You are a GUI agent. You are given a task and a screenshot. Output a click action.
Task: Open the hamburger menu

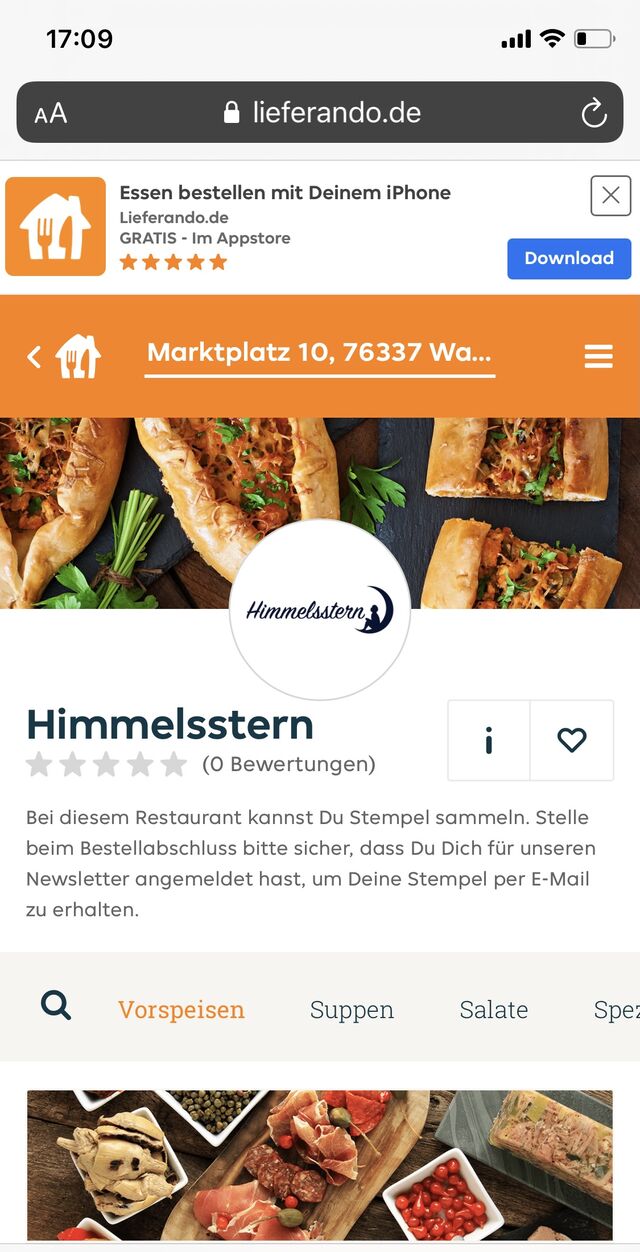pyautogui.click(x=598, y=356)
